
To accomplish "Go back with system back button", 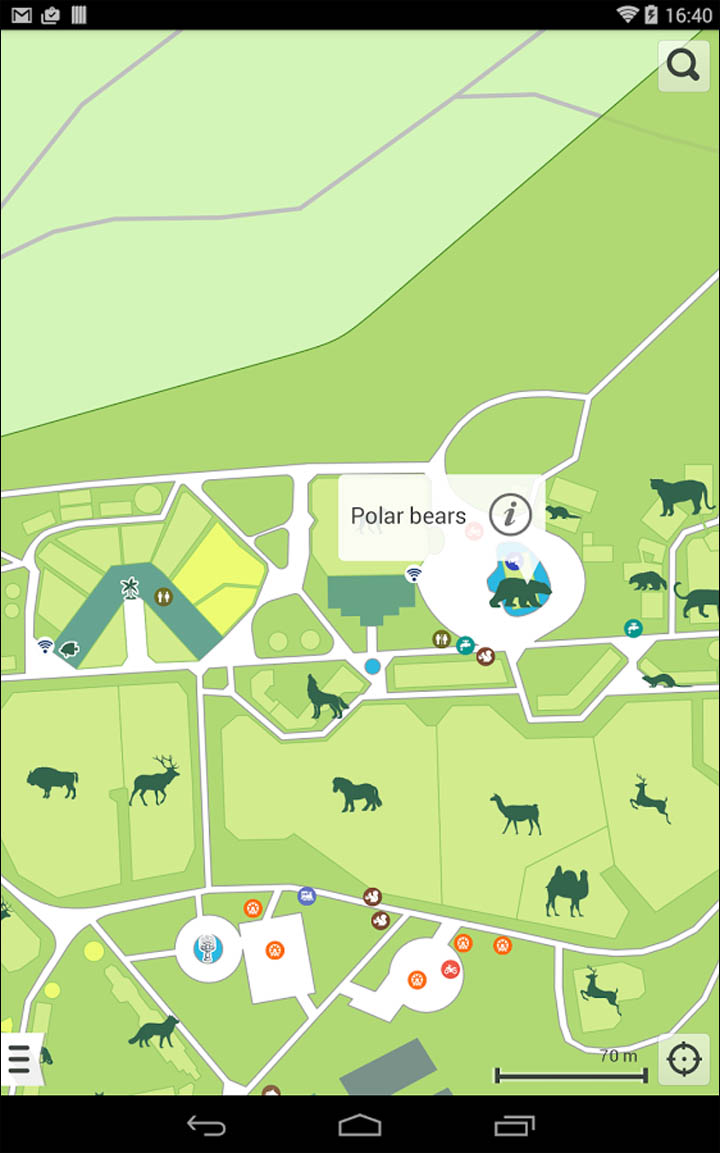I will tap(206, 1125).
